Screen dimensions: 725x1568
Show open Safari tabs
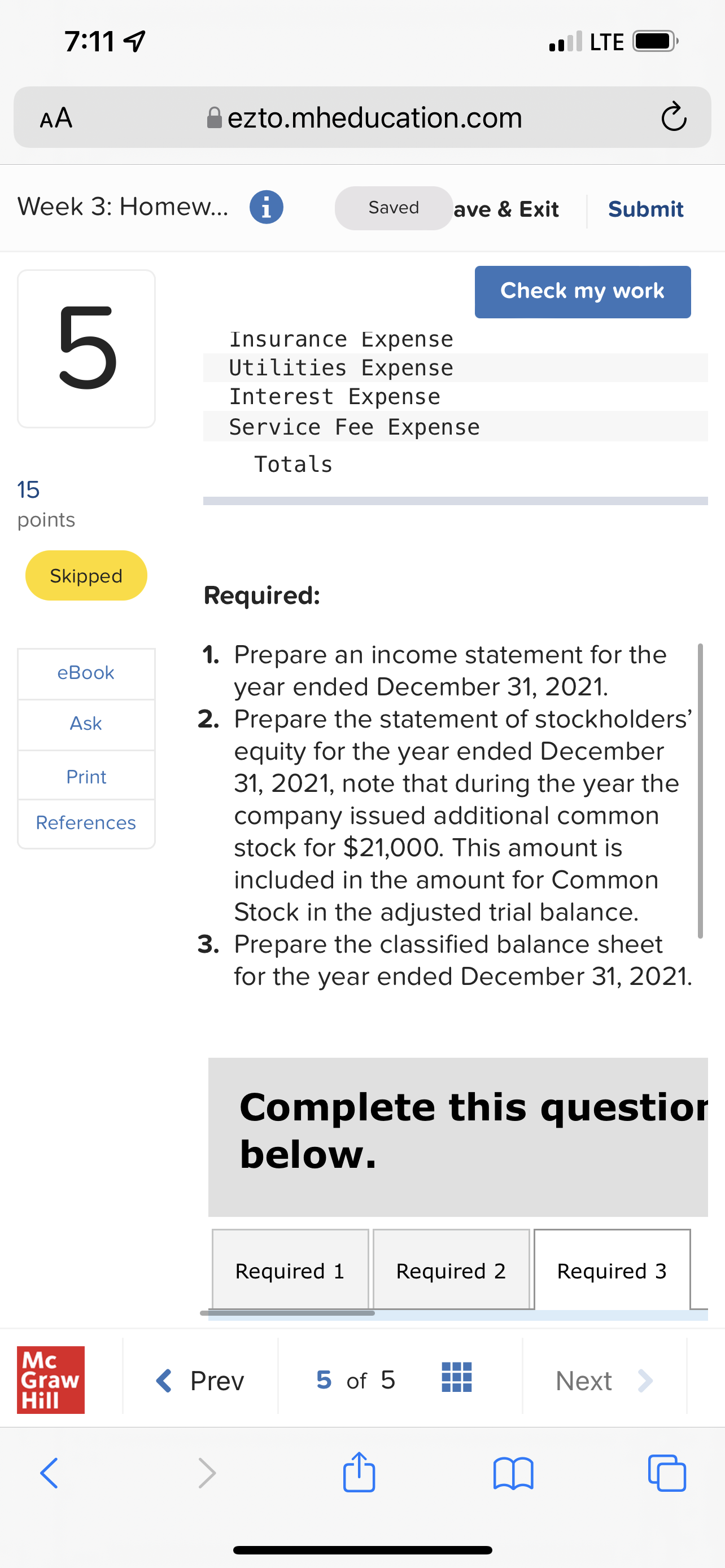[667, 1473]
